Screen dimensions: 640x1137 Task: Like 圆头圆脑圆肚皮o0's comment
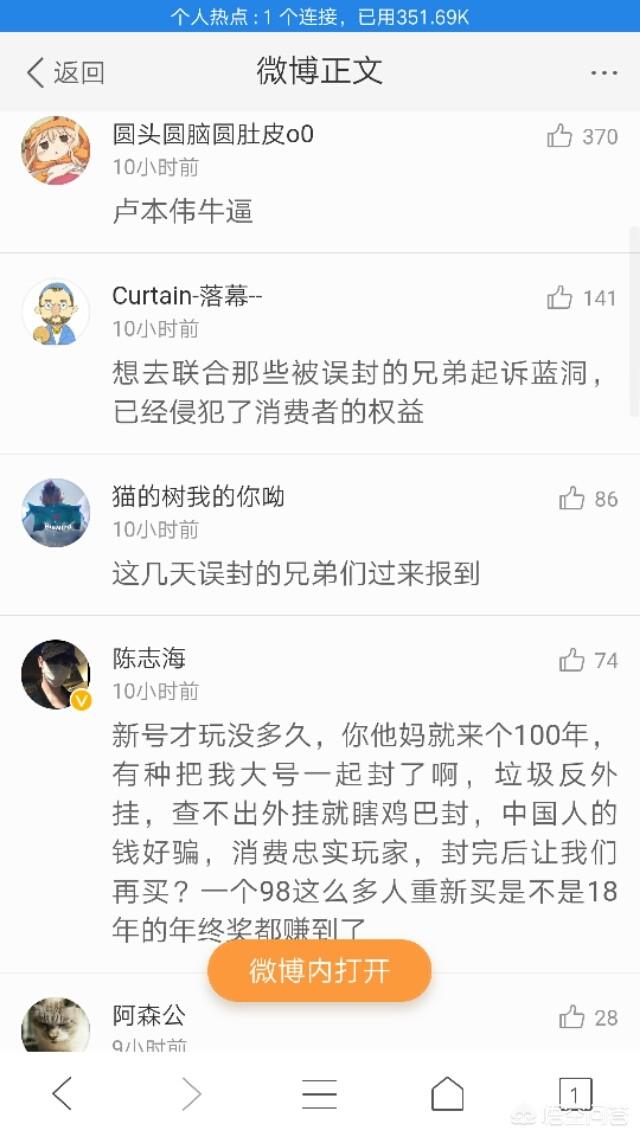pyautogui.click(x=561, y=137)
